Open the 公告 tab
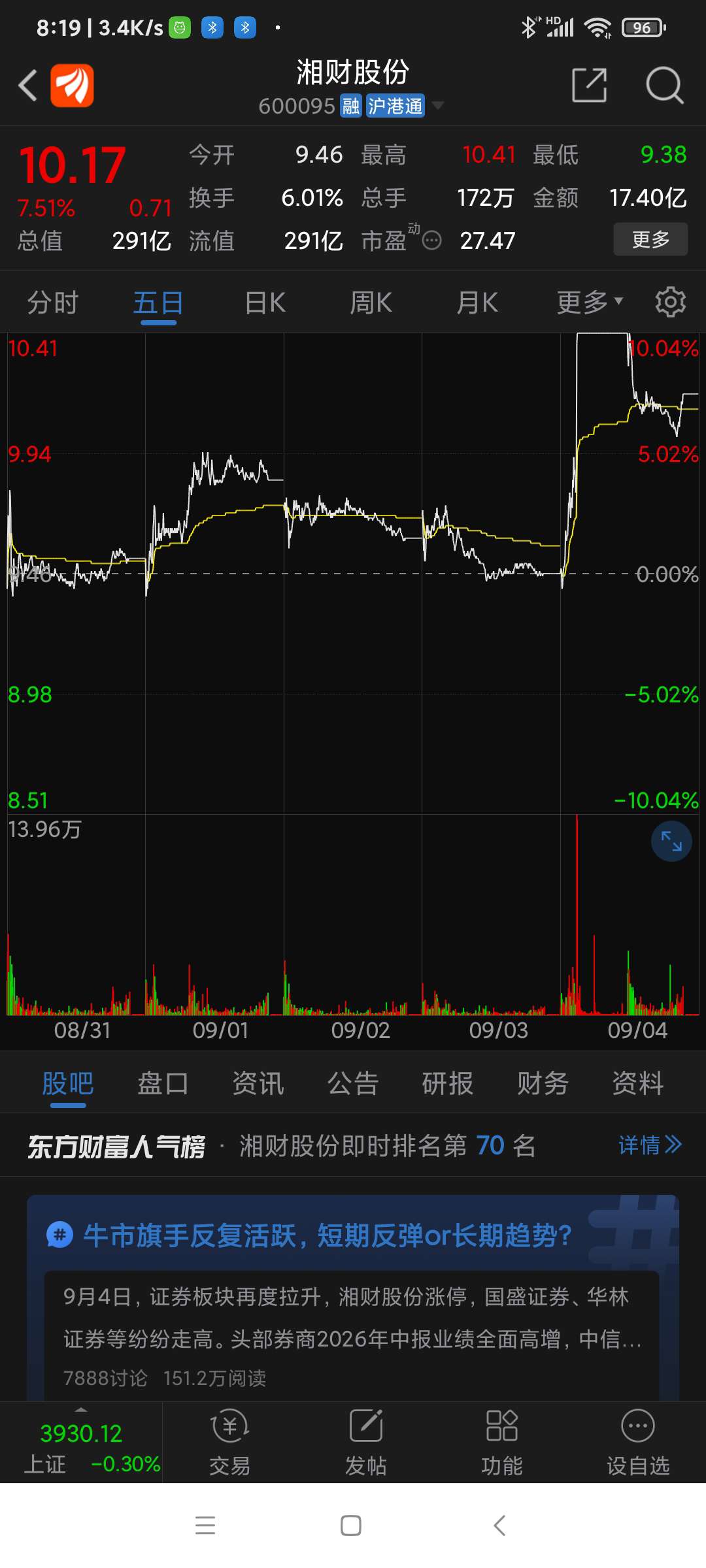 [353, 1083]
